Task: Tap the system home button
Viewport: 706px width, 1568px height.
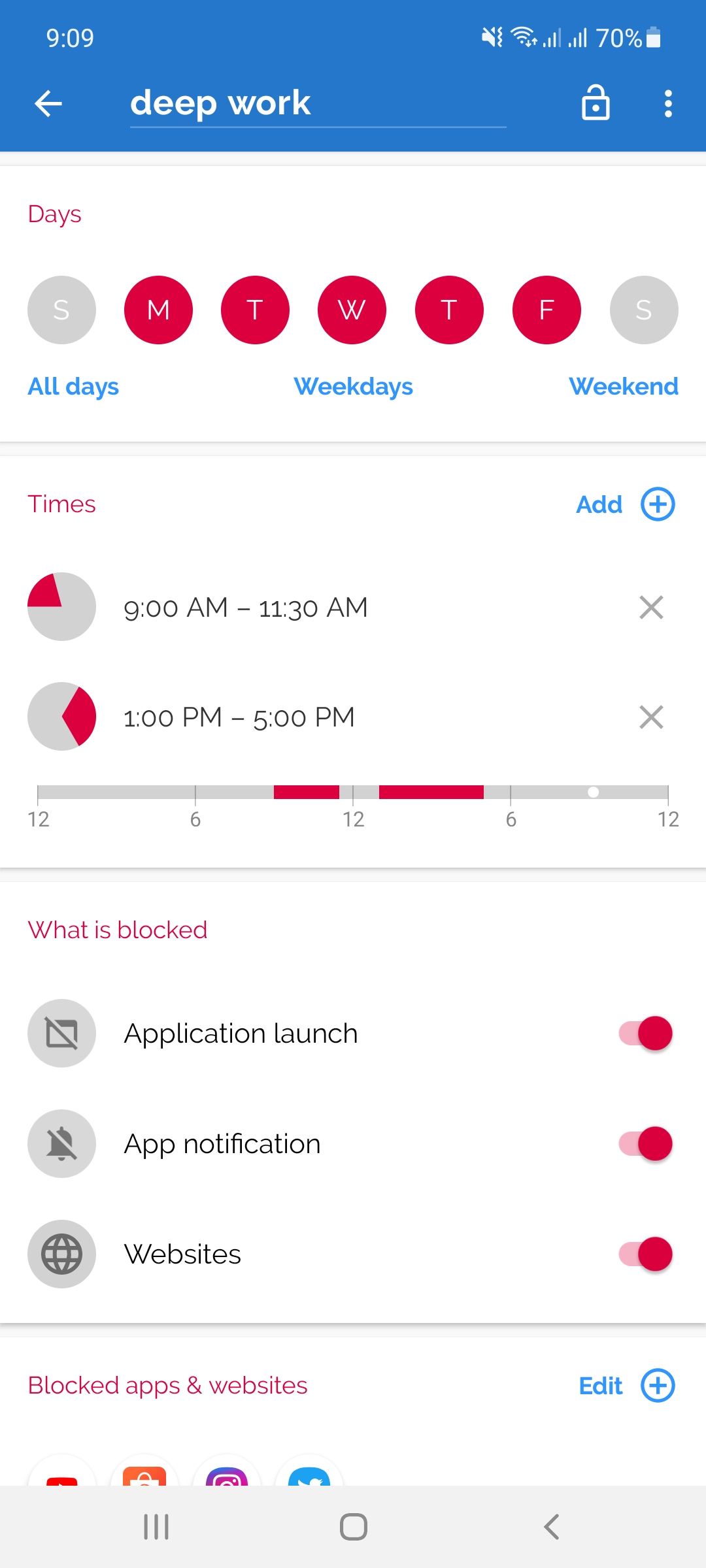Action: pos(353,1527)
